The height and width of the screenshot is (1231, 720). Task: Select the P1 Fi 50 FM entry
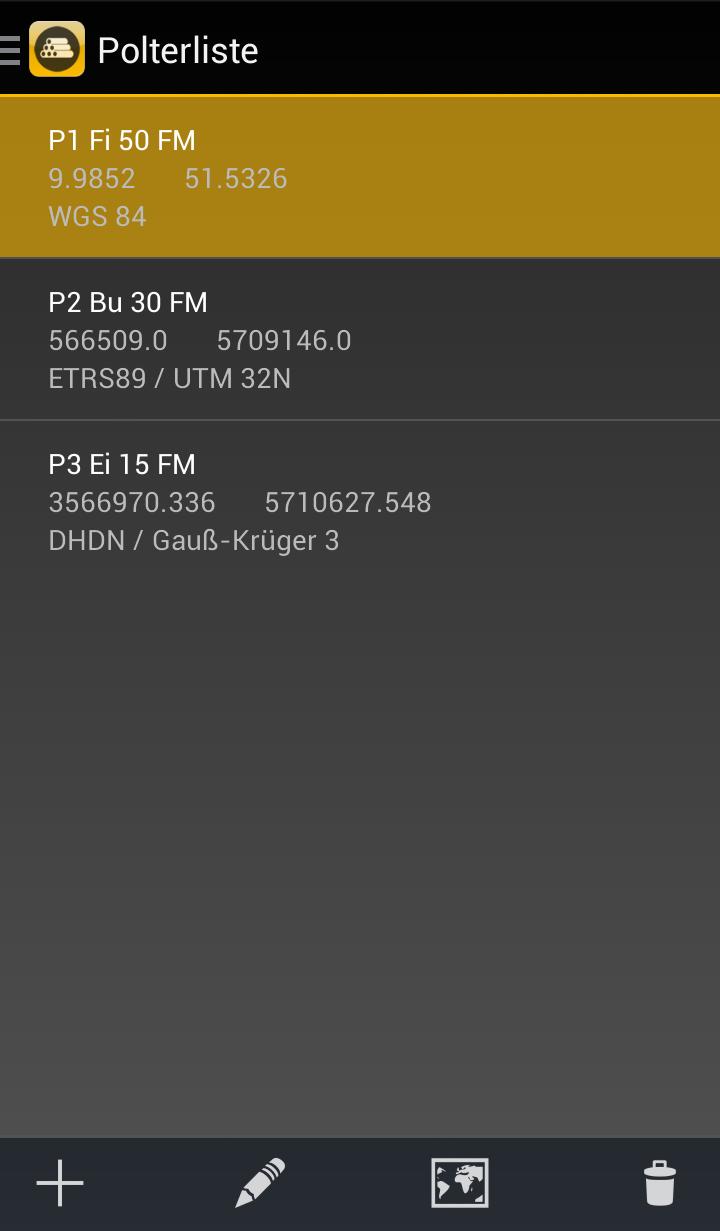point(360,178)
